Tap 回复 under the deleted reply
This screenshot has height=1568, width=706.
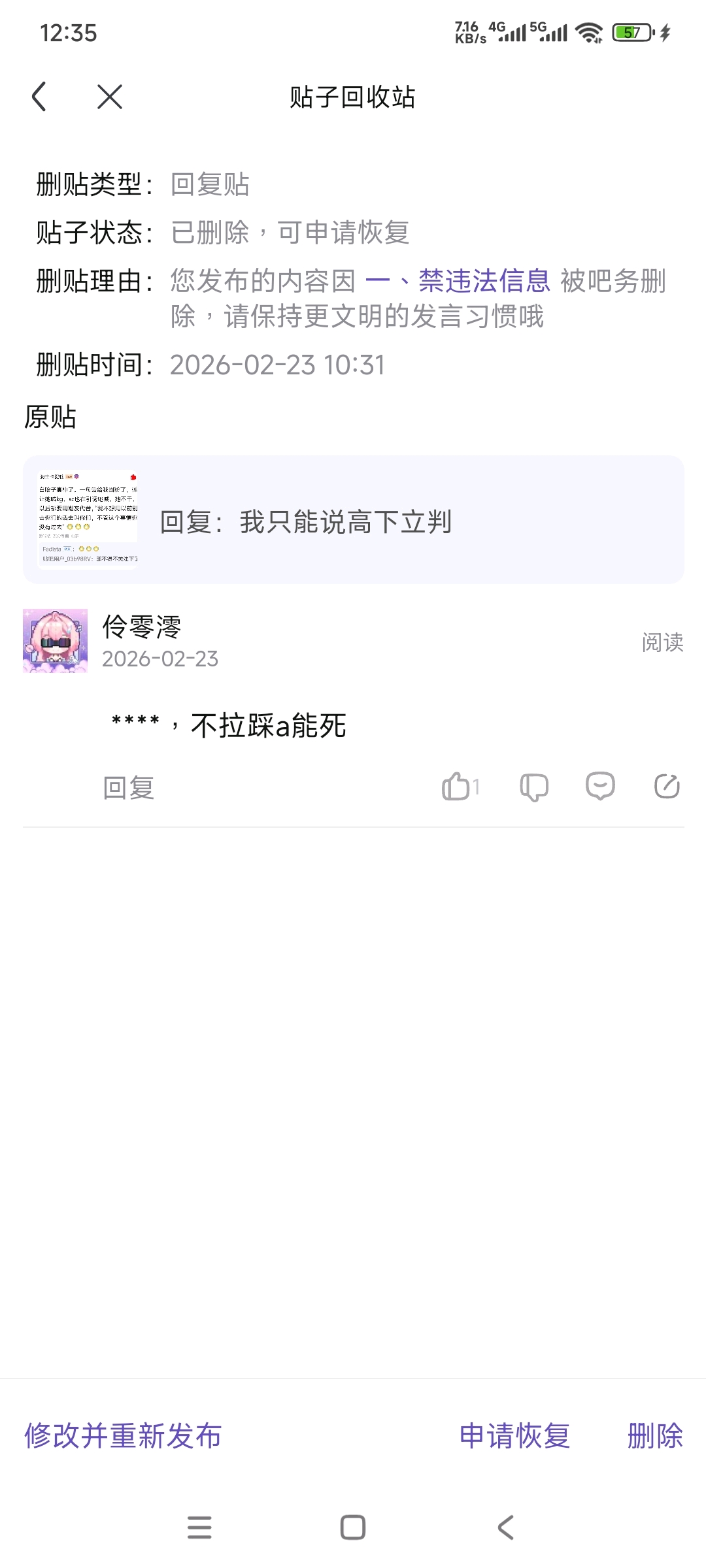coord(129,787)
